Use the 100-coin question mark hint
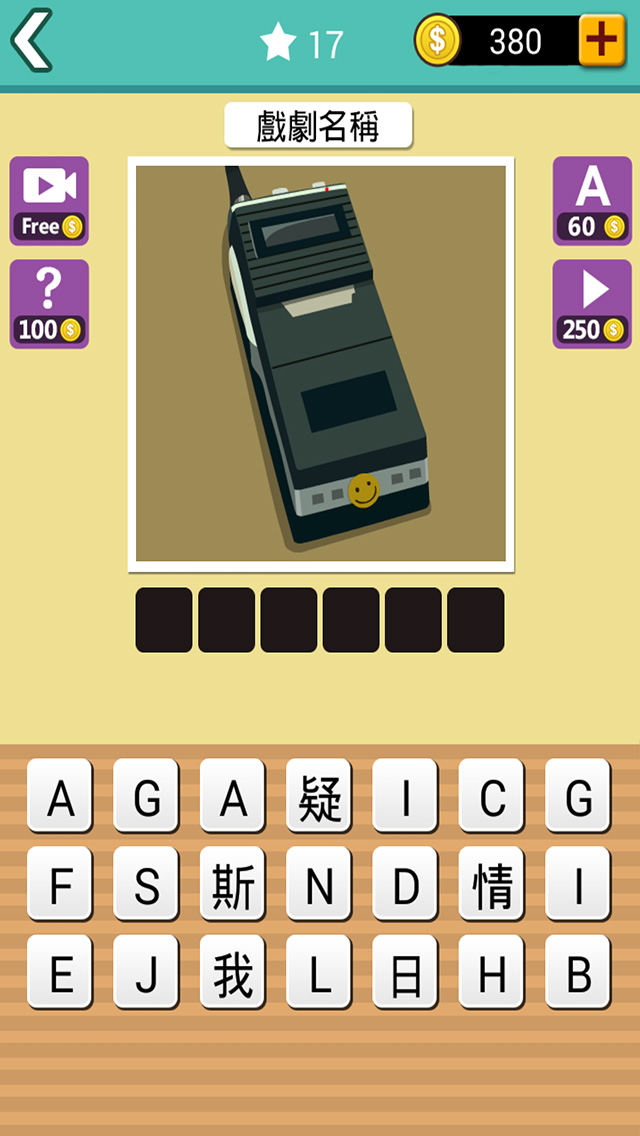 (x=49, y=303)
